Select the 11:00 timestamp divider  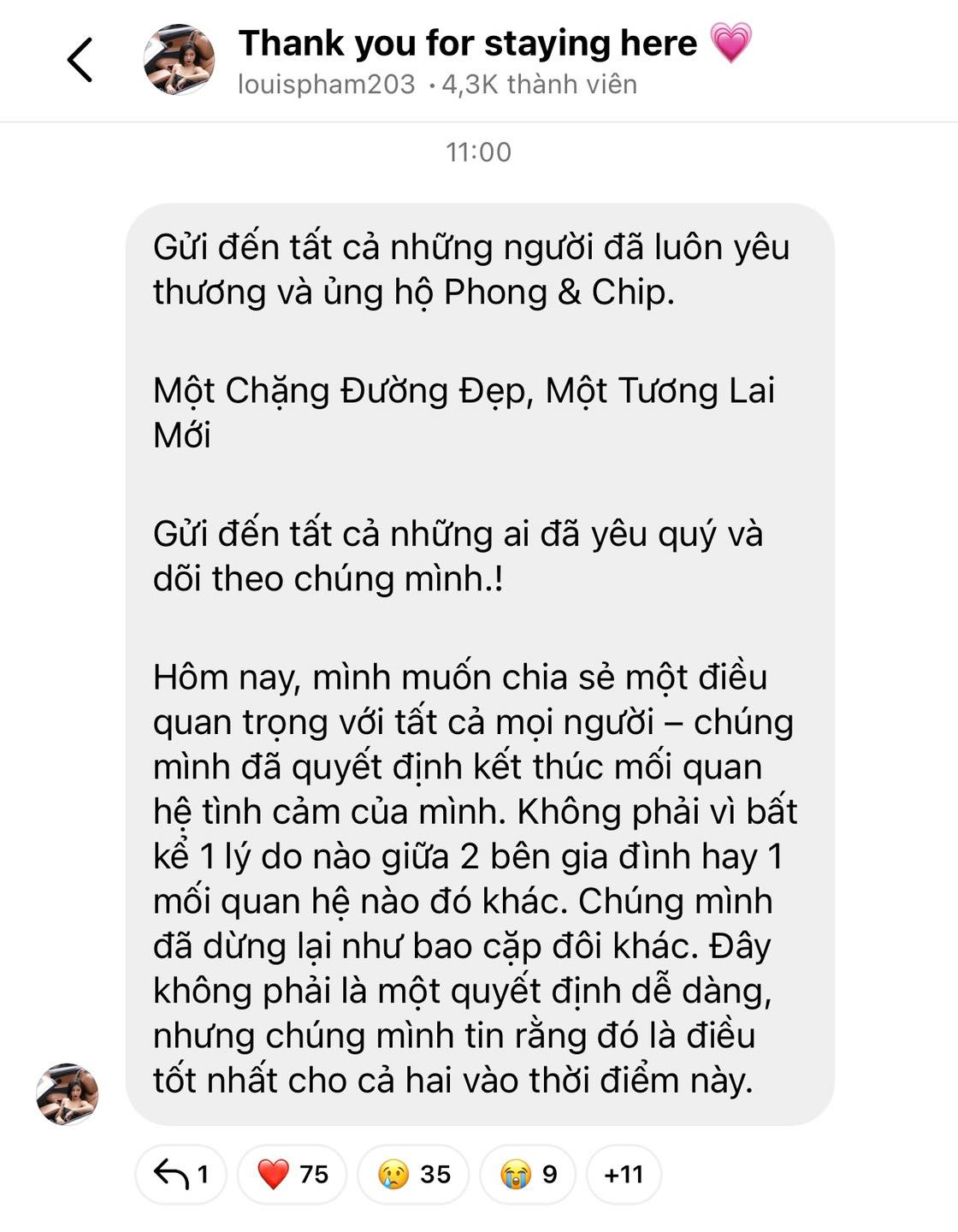(x=478, y=153)
